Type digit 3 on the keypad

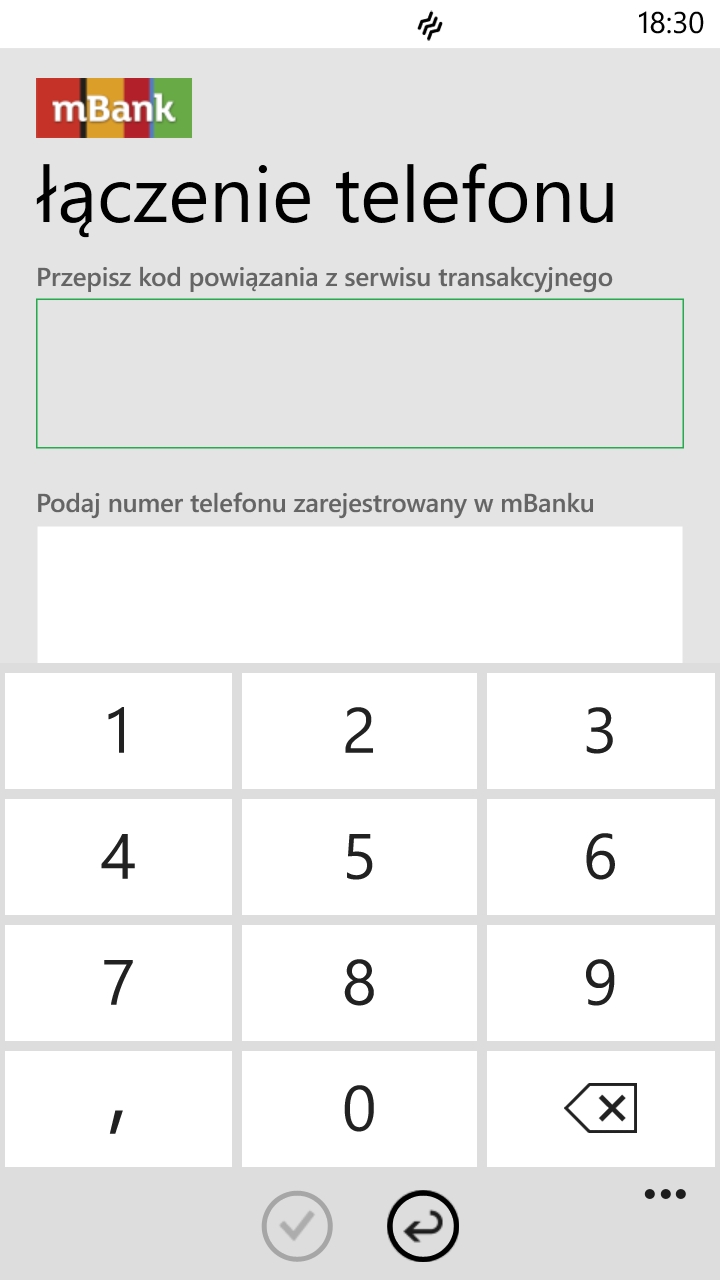(601, 731)
